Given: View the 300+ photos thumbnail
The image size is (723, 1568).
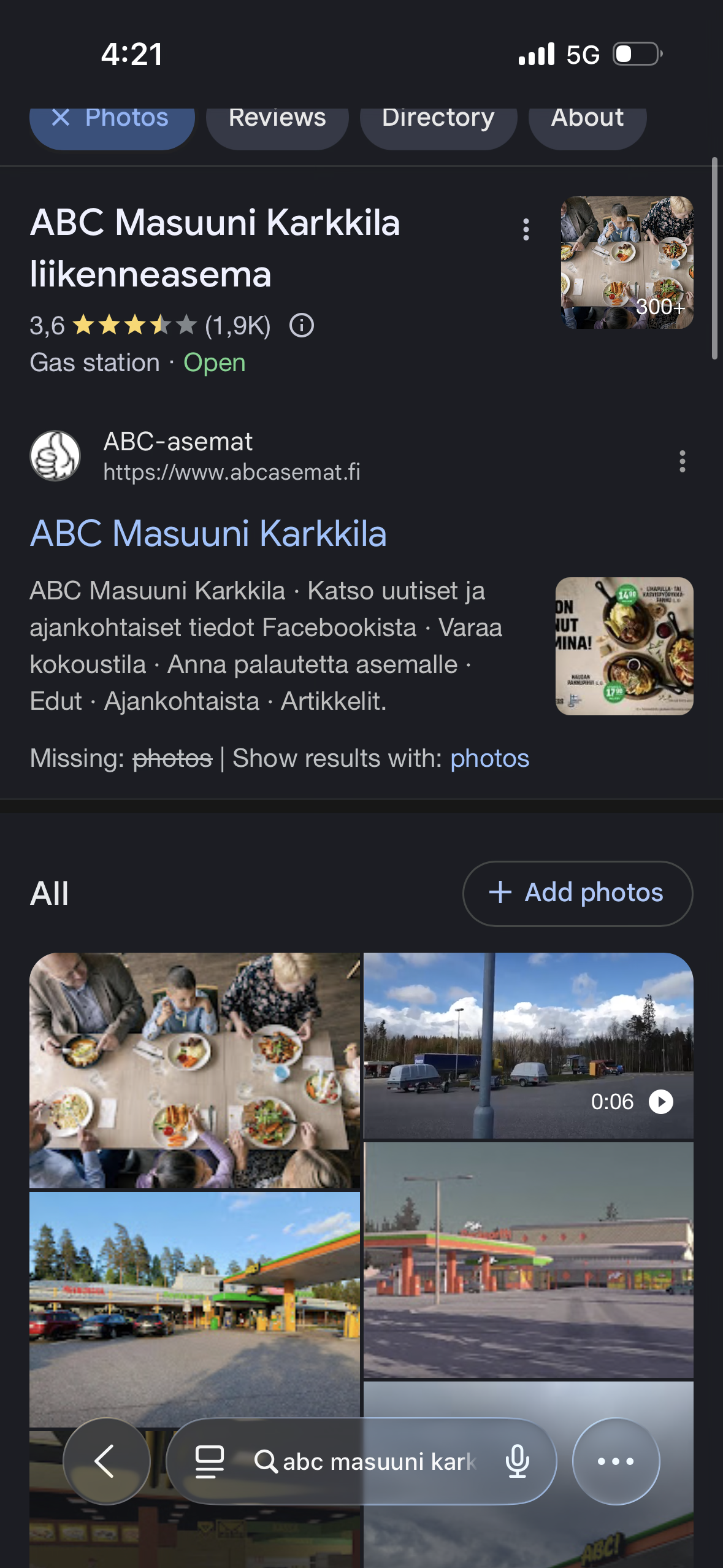Looking at the screenshot, I should click(627, 263).
